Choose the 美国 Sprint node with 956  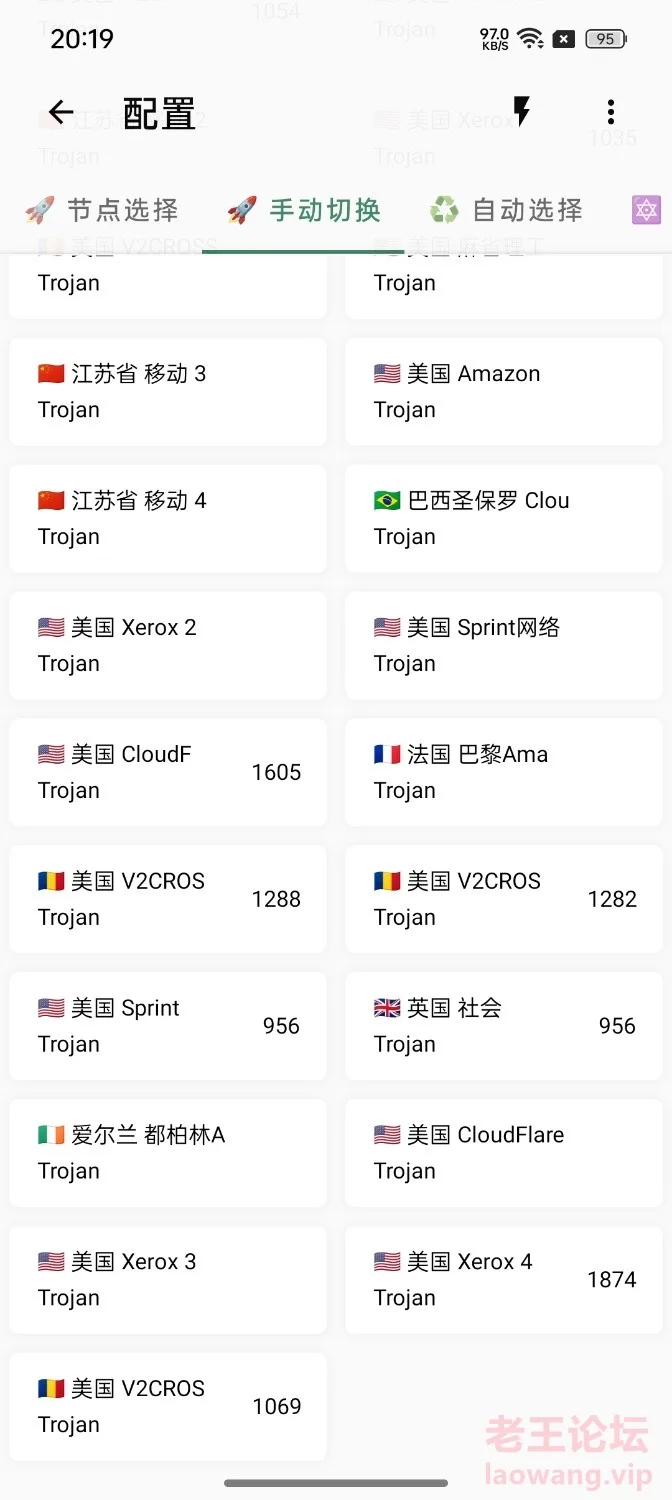(168, 1027)
